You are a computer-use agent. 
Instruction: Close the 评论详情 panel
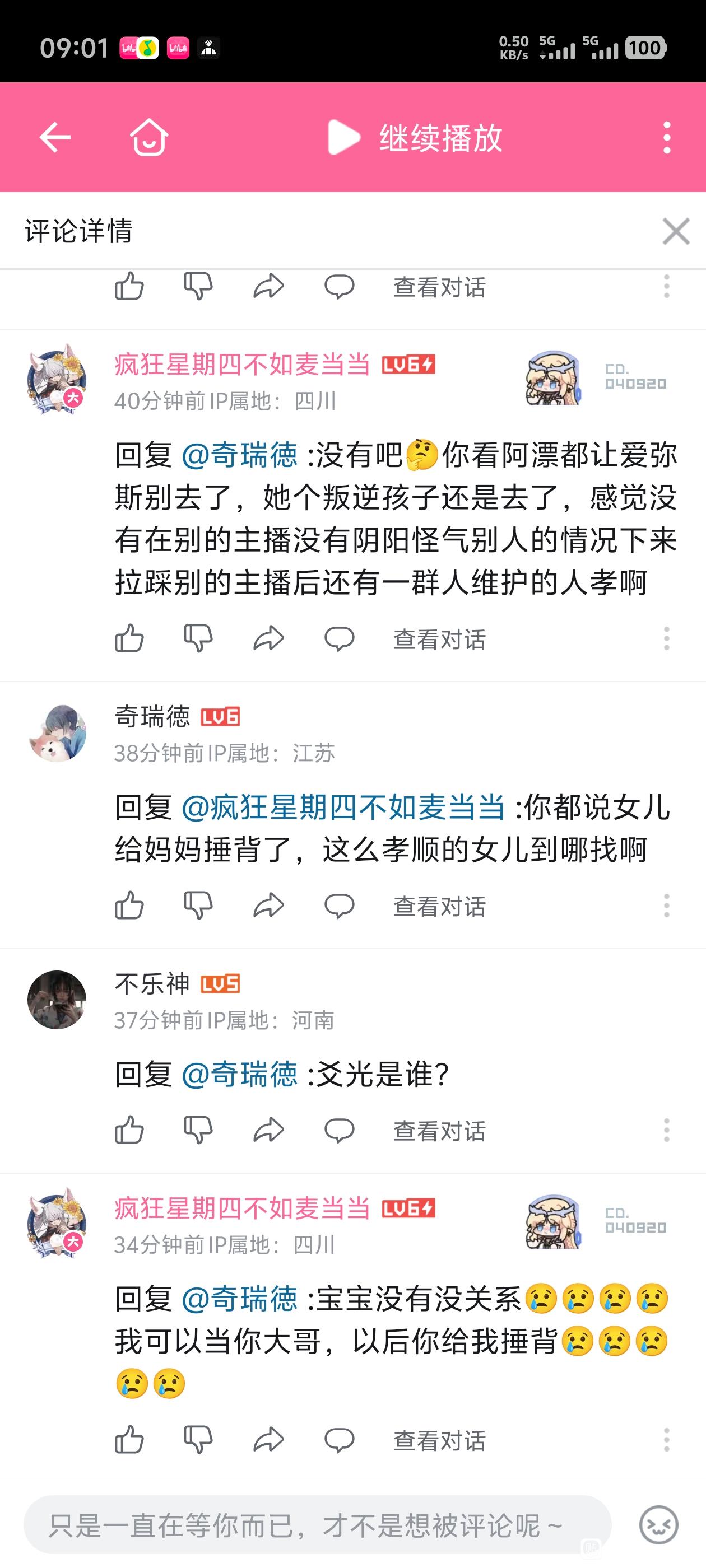(x=676, y=231)
